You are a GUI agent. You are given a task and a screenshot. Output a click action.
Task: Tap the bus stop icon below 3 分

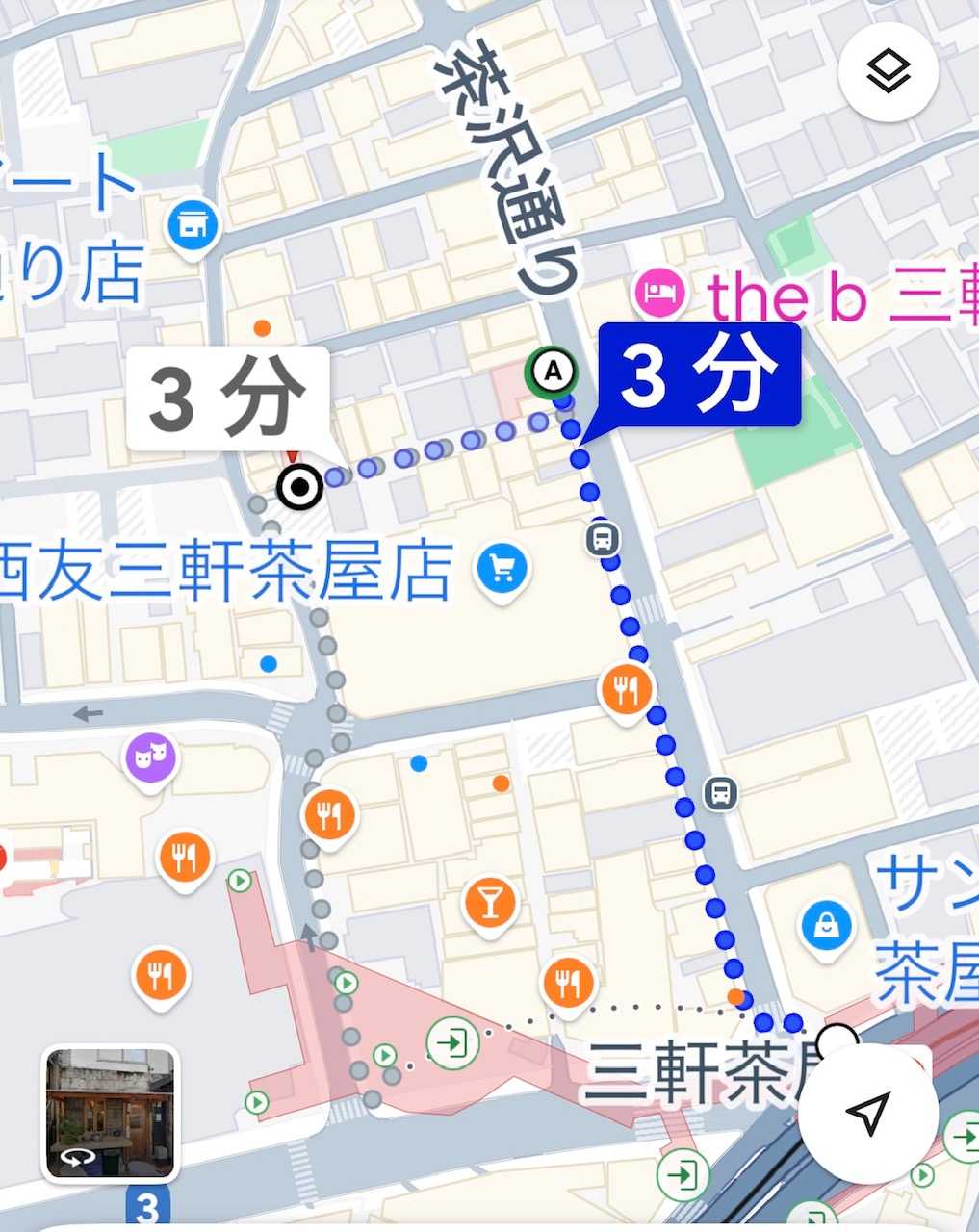click(603, 538)
